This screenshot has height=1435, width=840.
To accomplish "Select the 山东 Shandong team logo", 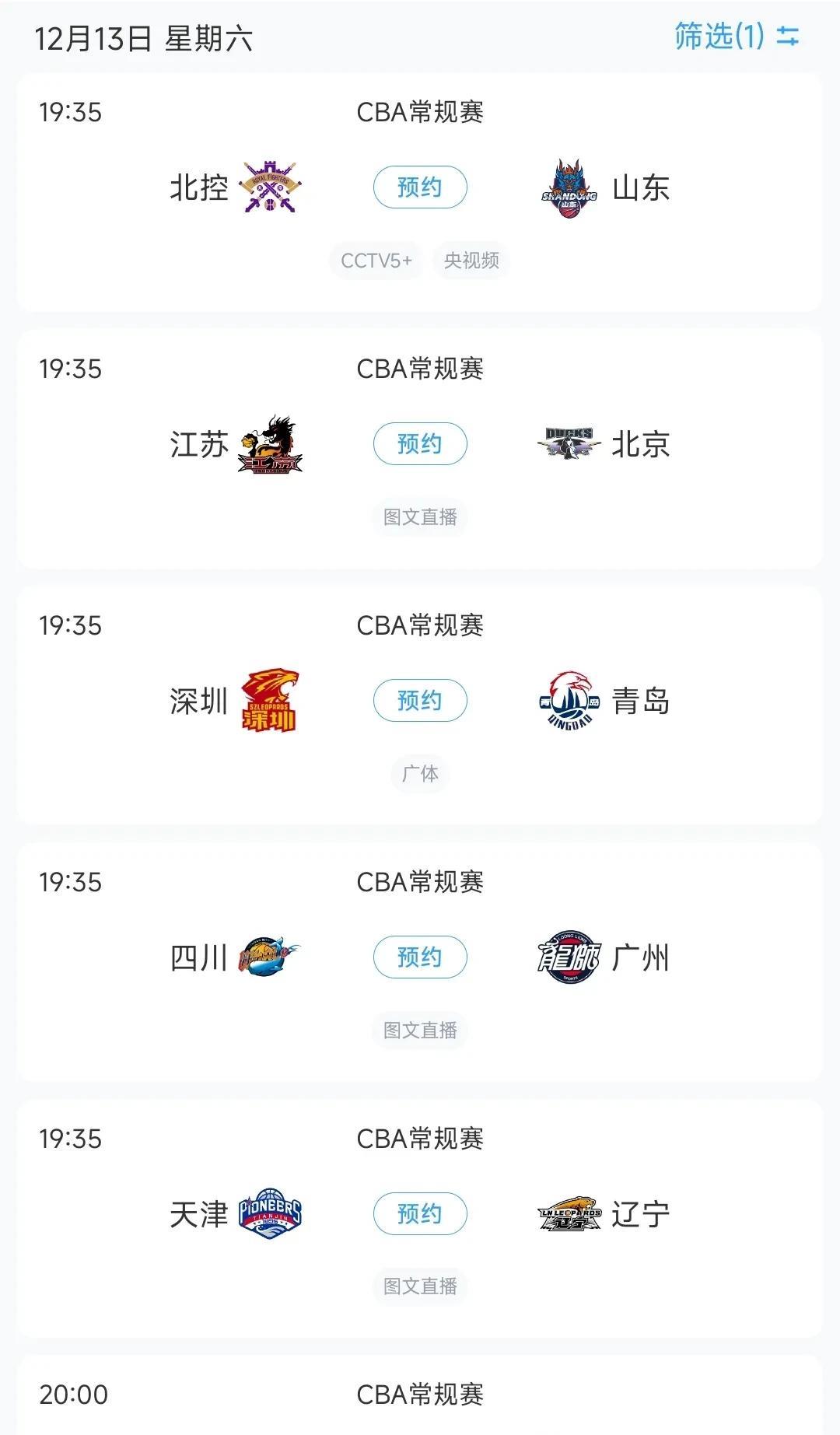I will coord(569,186).
